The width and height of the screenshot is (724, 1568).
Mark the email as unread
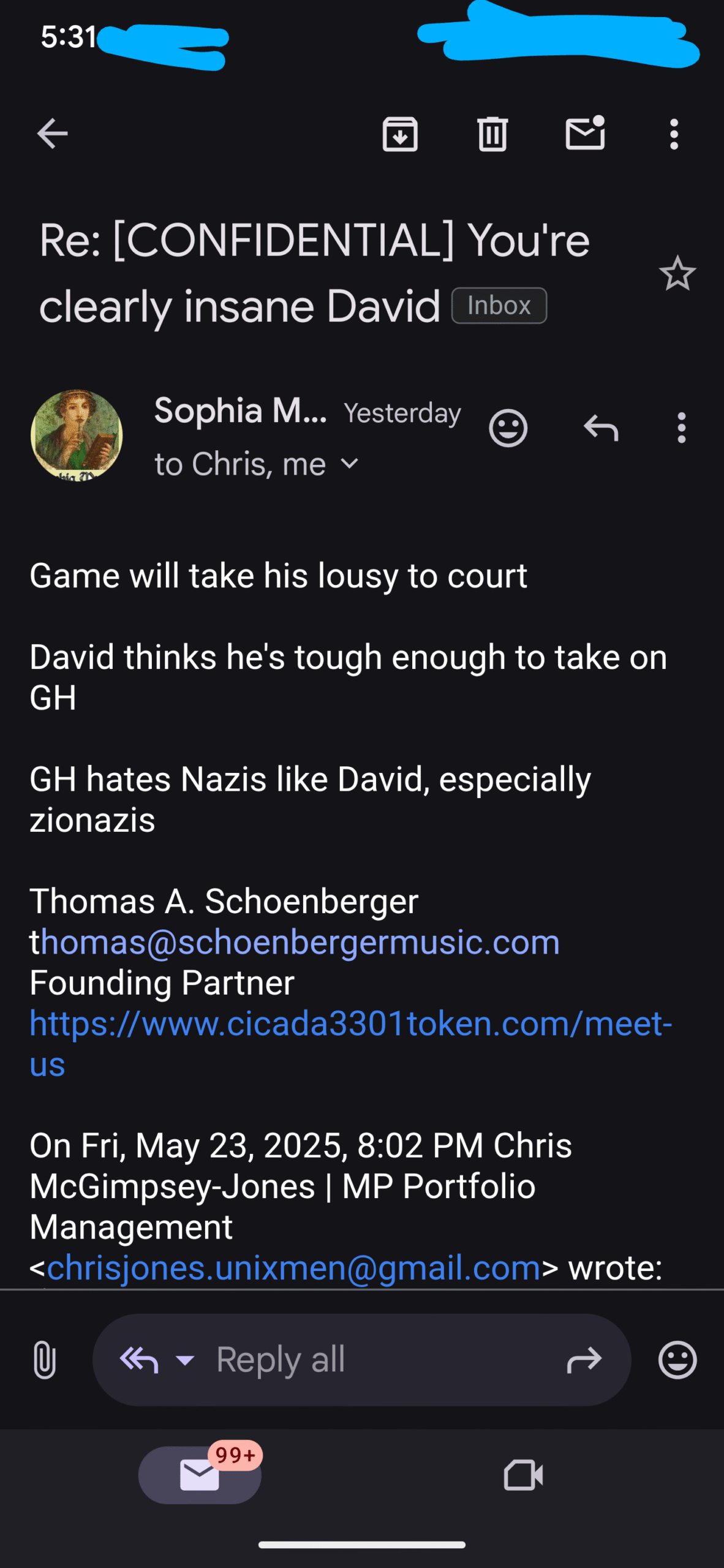586,133
